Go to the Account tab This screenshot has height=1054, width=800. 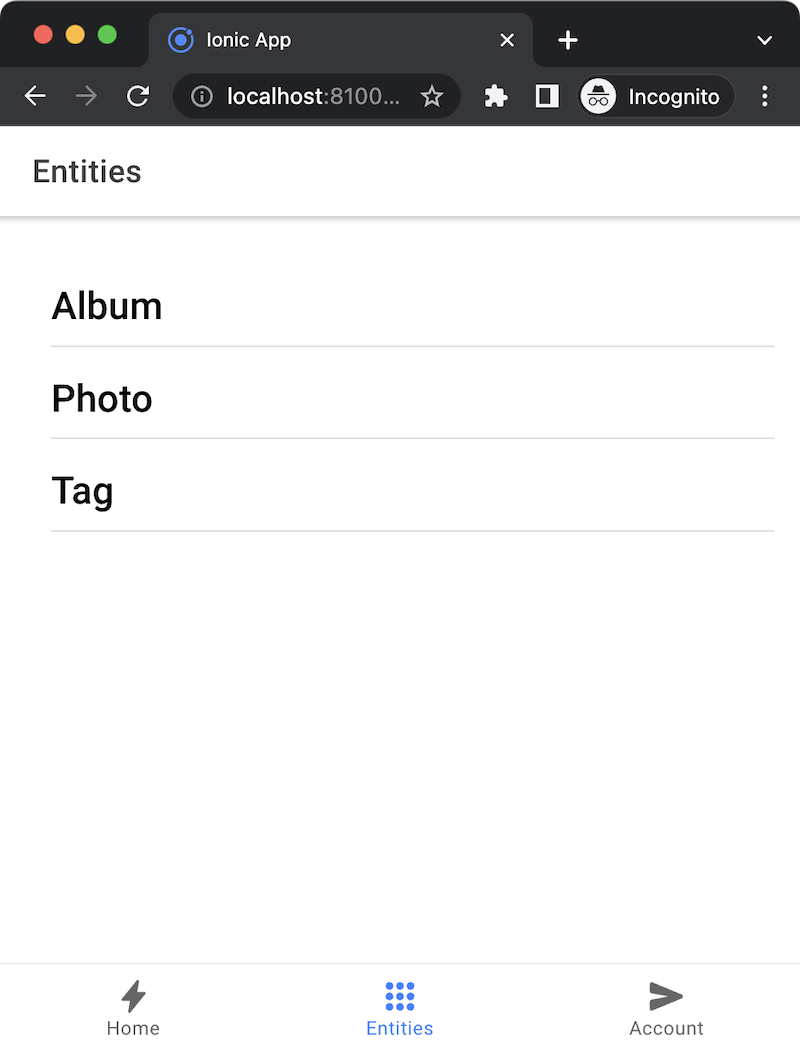point(666,1008)
